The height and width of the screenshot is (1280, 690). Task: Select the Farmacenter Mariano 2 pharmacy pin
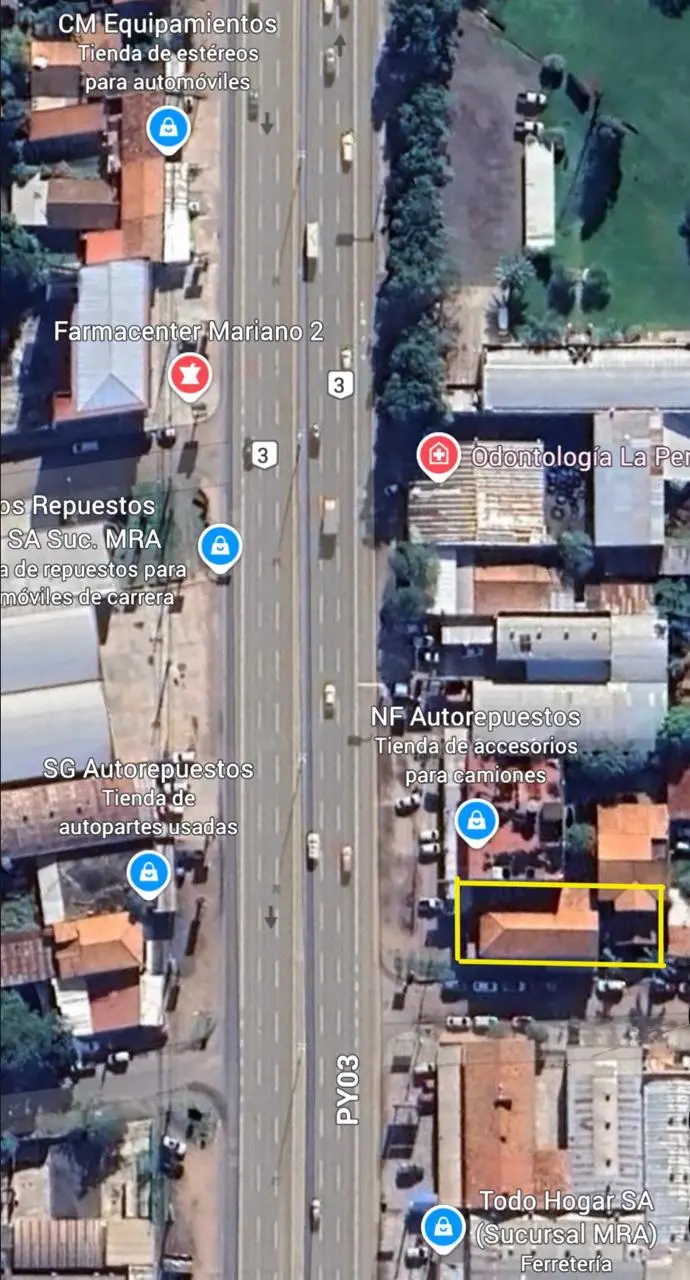click(189, 375)
